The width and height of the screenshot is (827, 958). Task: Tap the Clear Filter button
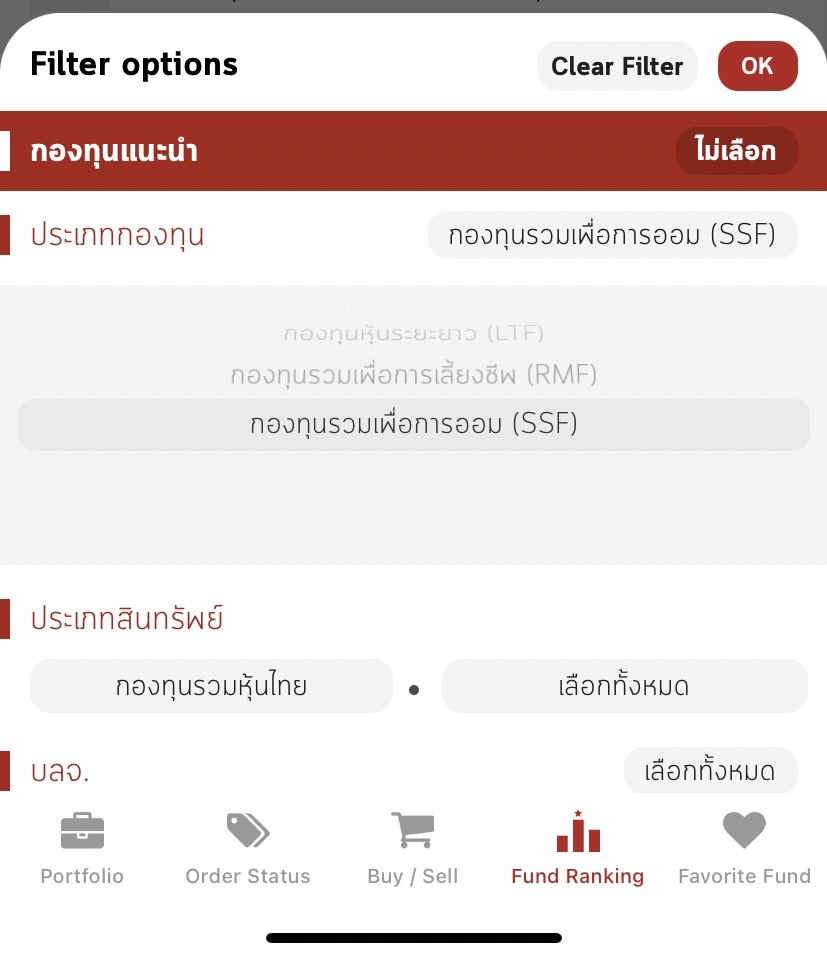[x=617, y=66]
